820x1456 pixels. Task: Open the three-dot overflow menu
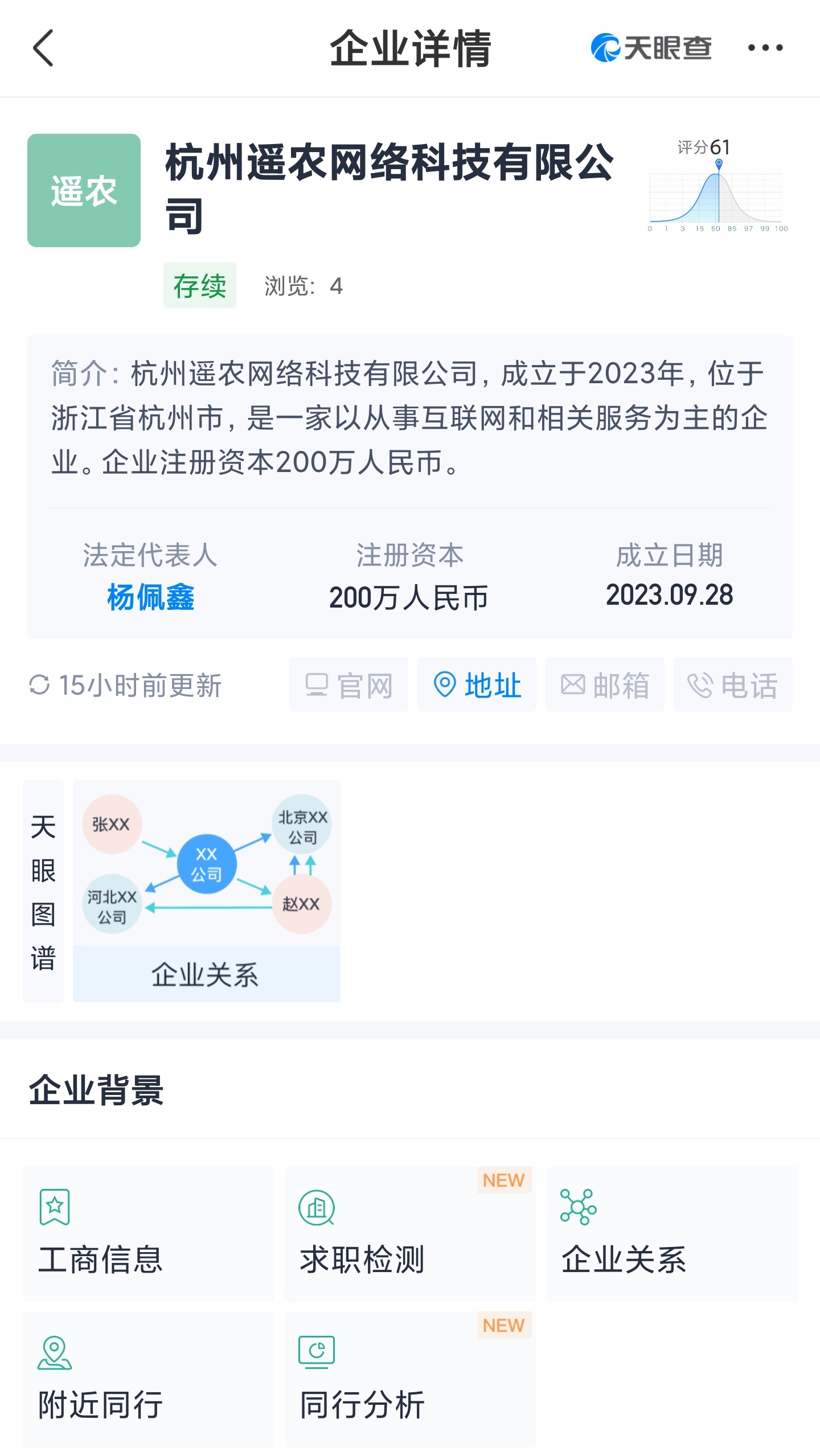coord(765,48)
